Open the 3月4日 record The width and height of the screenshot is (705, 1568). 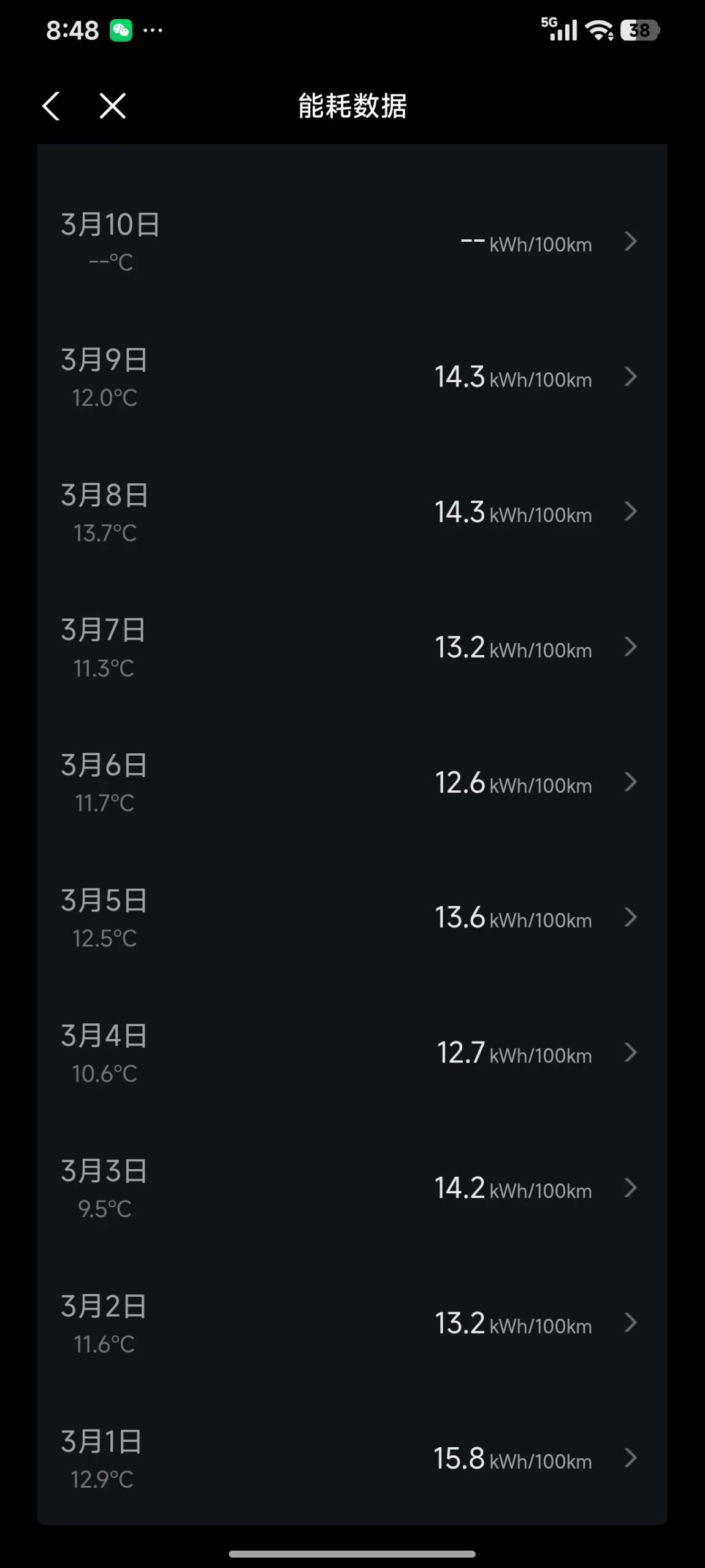coord(352,1053)
